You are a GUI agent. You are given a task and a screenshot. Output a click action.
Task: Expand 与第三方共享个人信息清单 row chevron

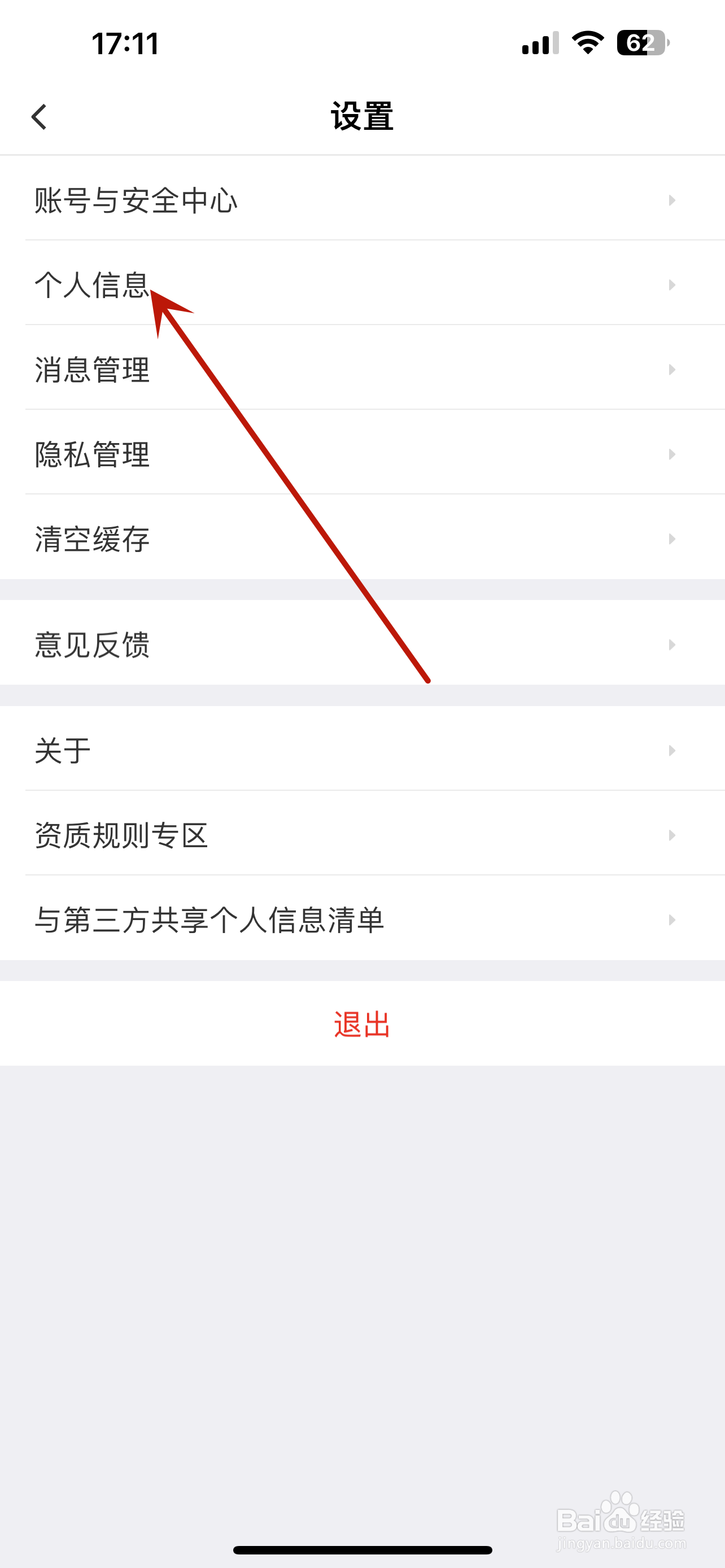click(x=671, y=921)
